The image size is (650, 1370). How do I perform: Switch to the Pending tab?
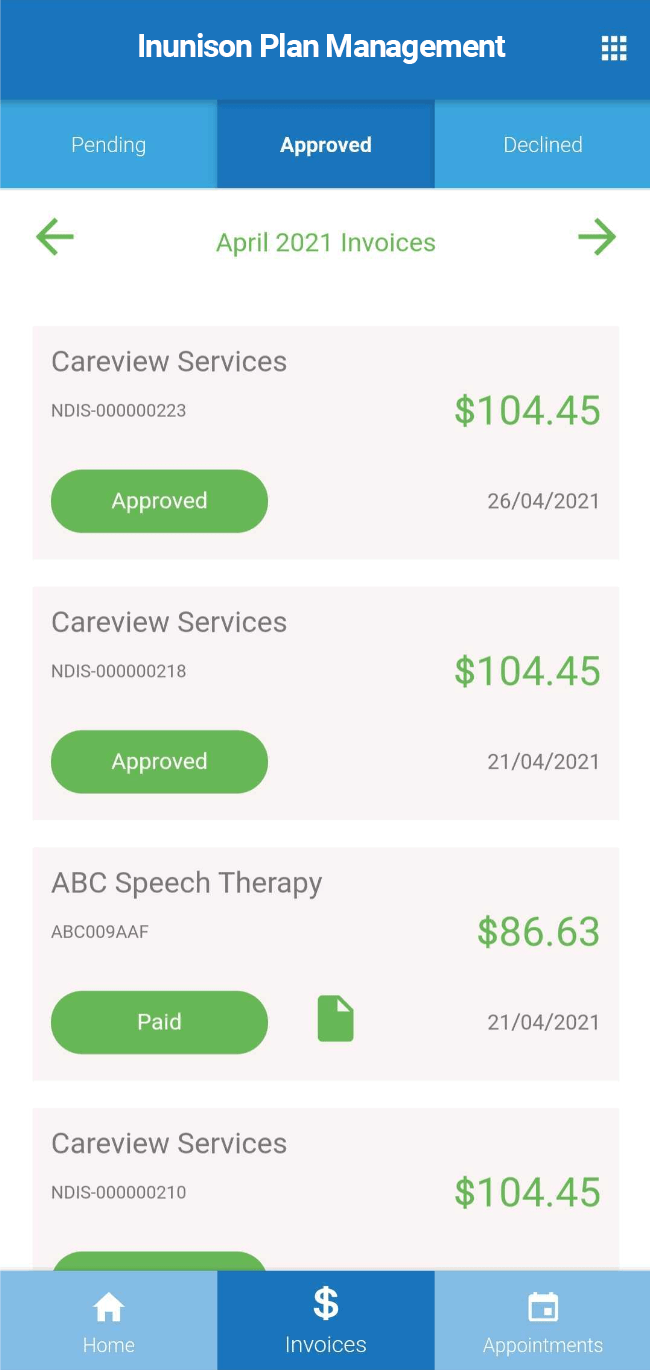(108, 145)
